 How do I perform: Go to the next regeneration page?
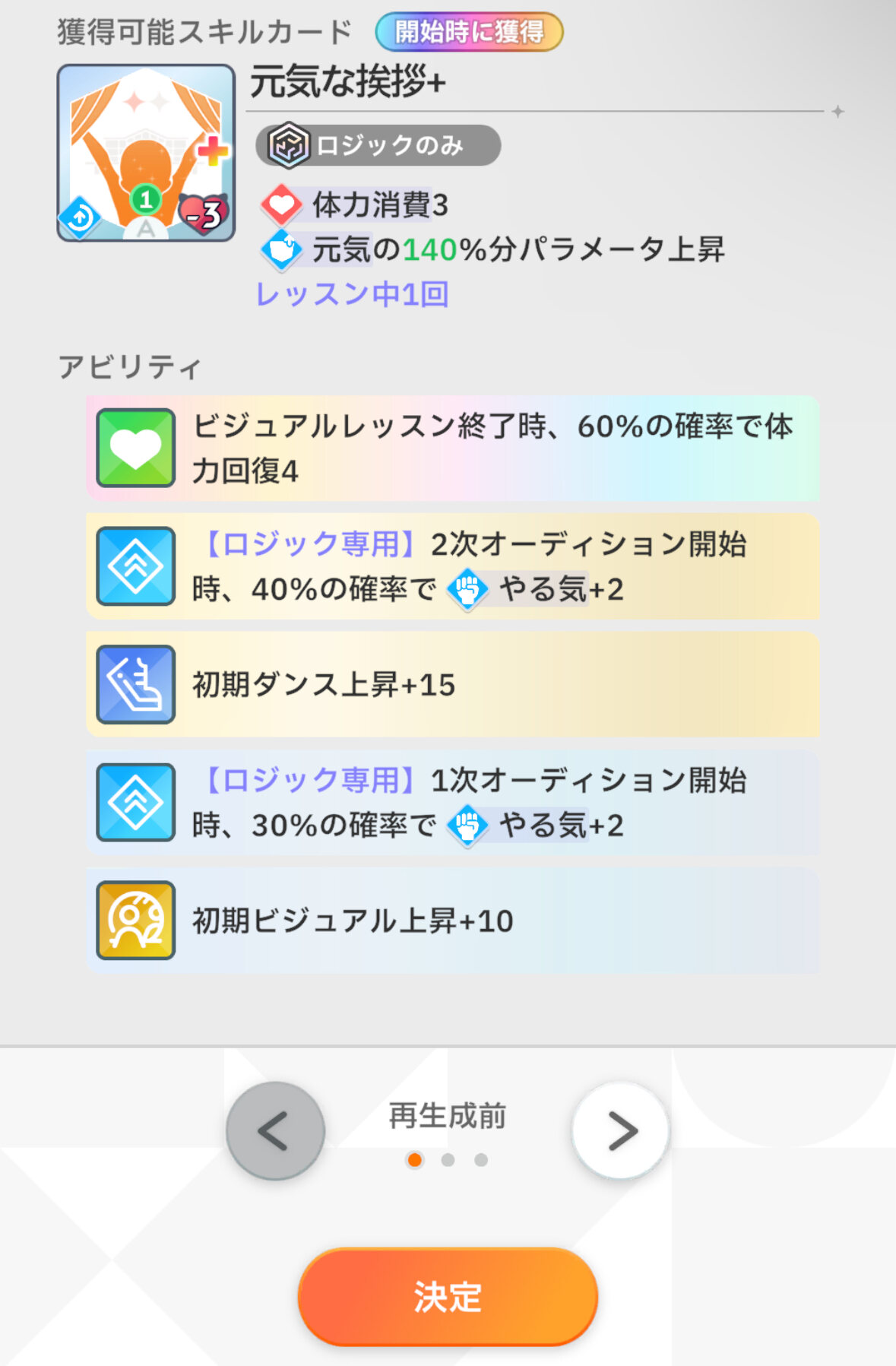tap(621, 1130)
